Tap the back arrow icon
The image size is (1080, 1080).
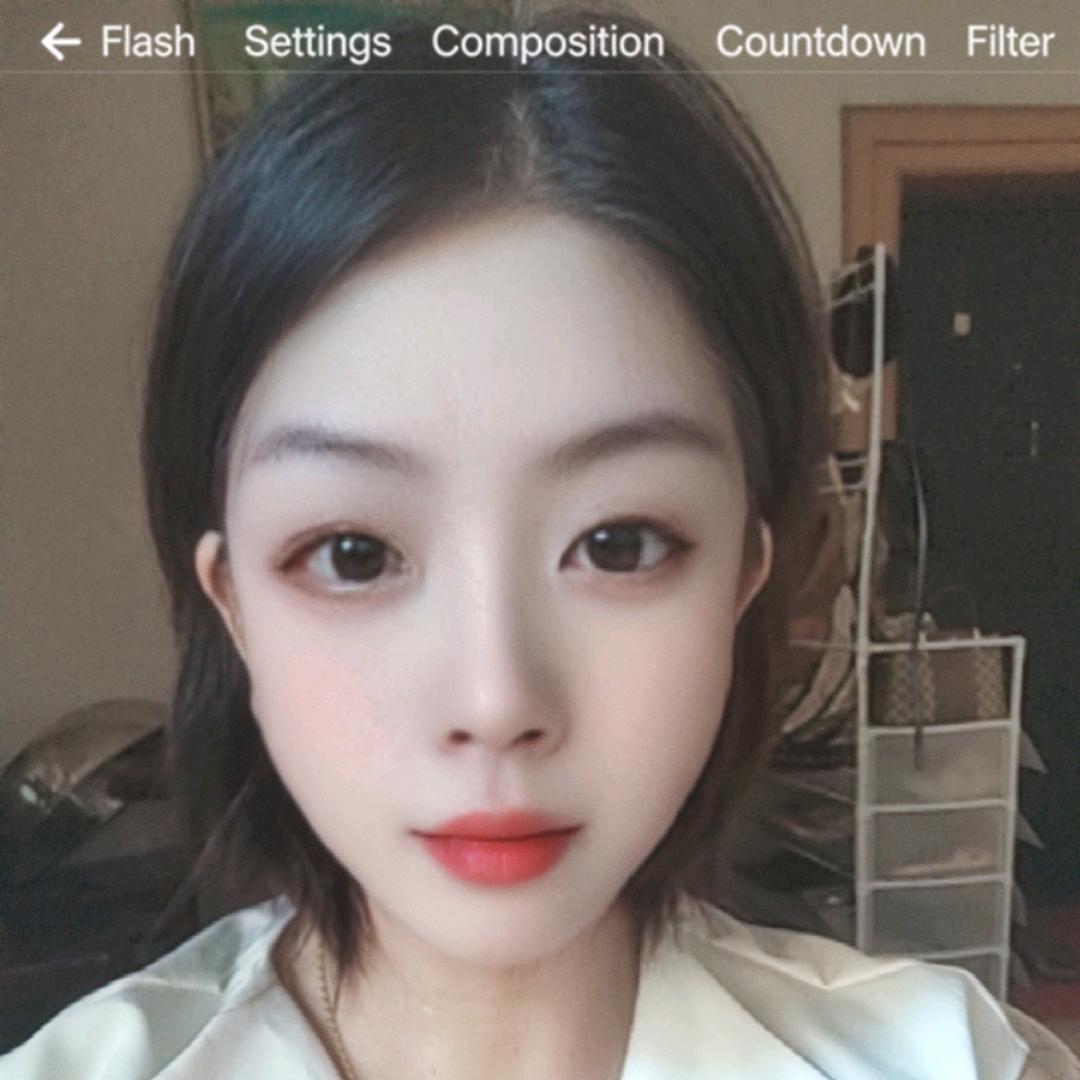(61, 42)
